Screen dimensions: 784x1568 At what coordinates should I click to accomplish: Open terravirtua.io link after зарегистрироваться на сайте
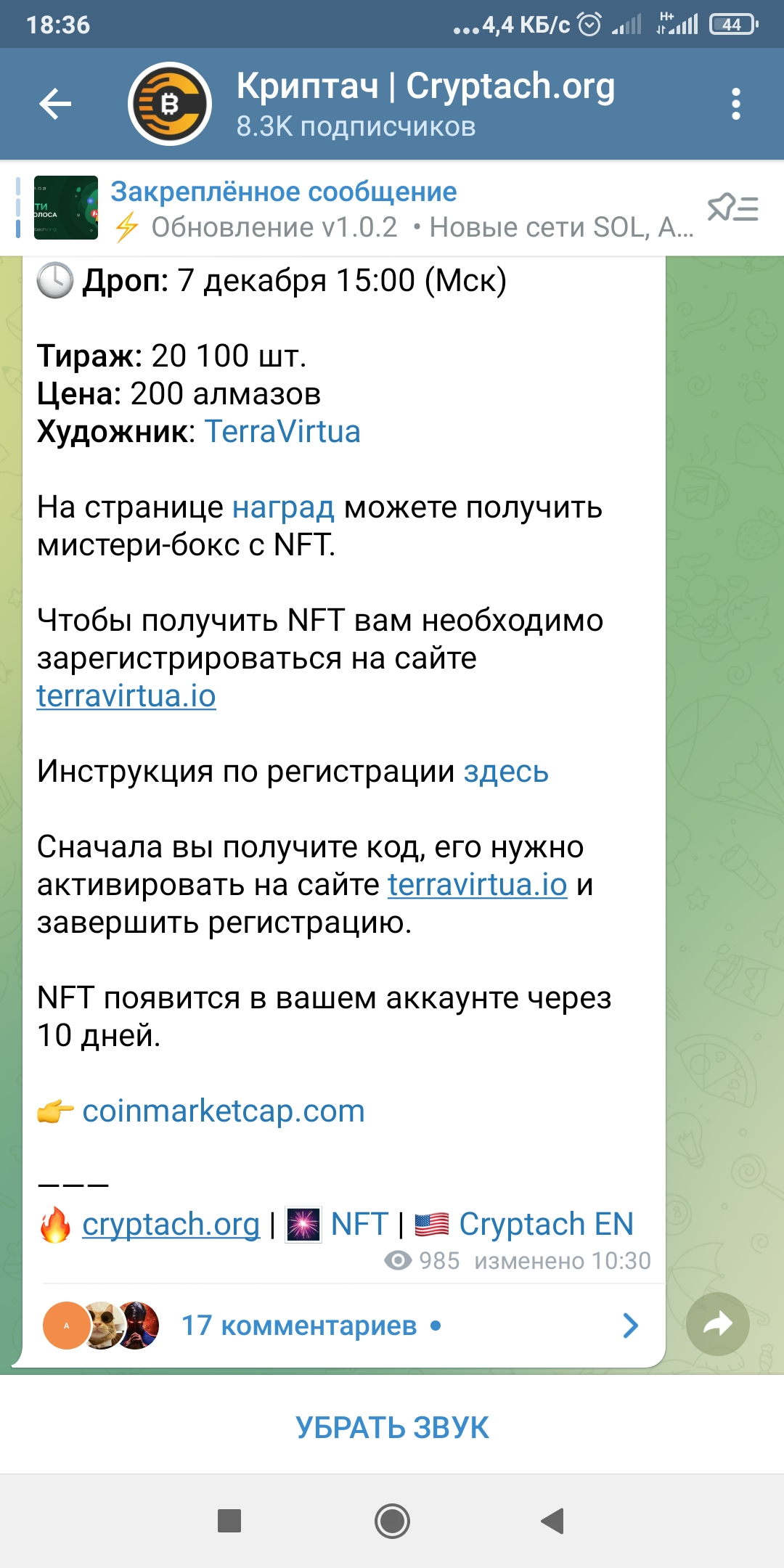pos(126,695)
